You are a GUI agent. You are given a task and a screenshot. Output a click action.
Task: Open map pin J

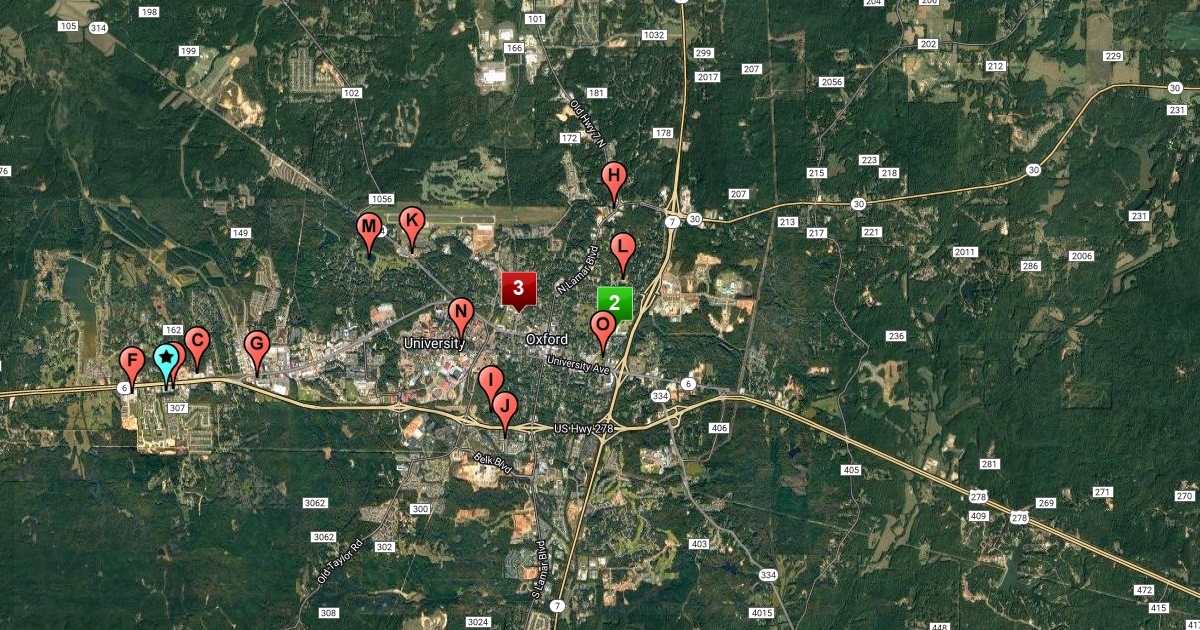point(505,408)
